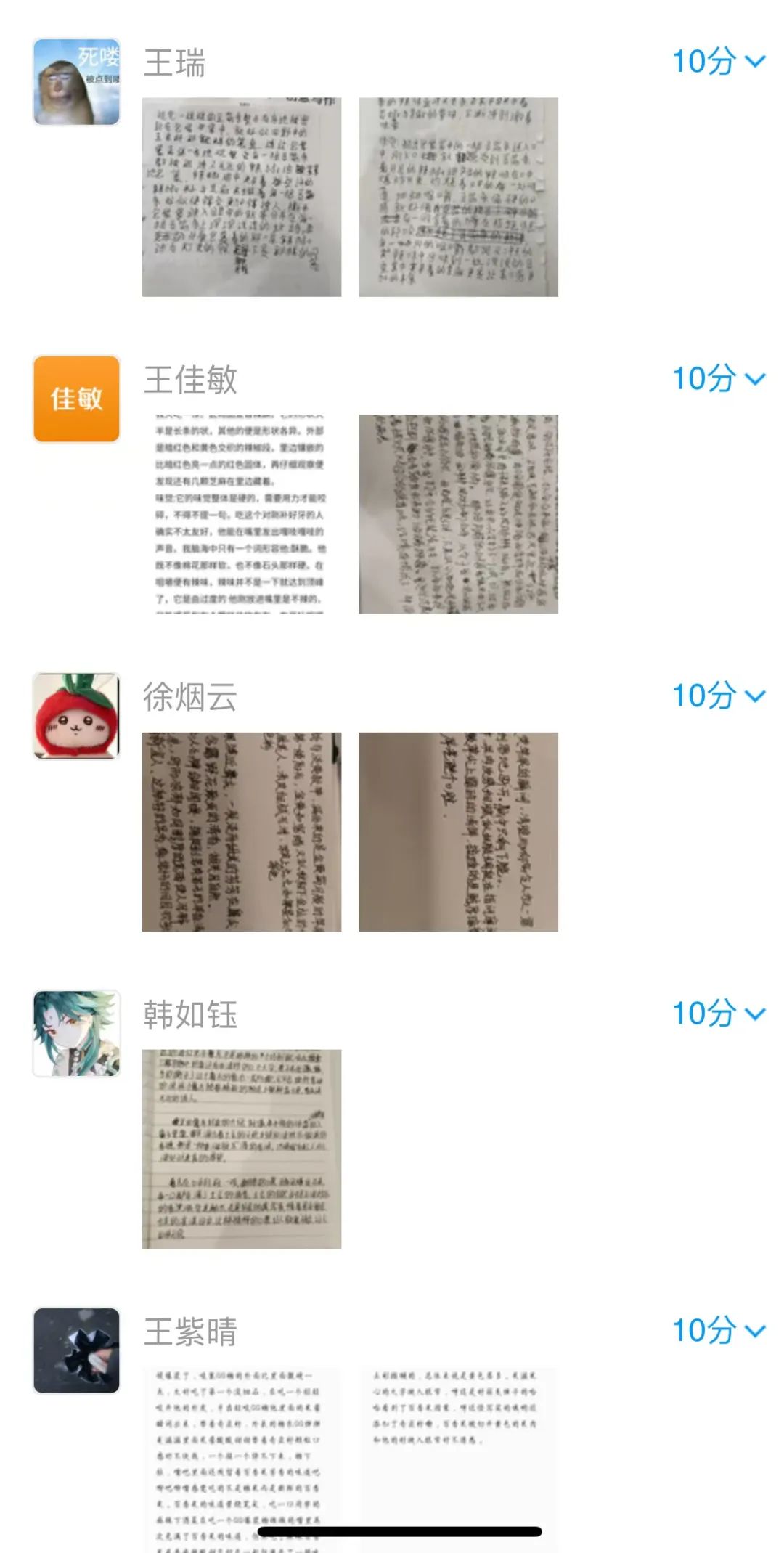Expand the 10分 score for 徐烟云
The image size is (784, 1553).
click(x=718, y=696)
